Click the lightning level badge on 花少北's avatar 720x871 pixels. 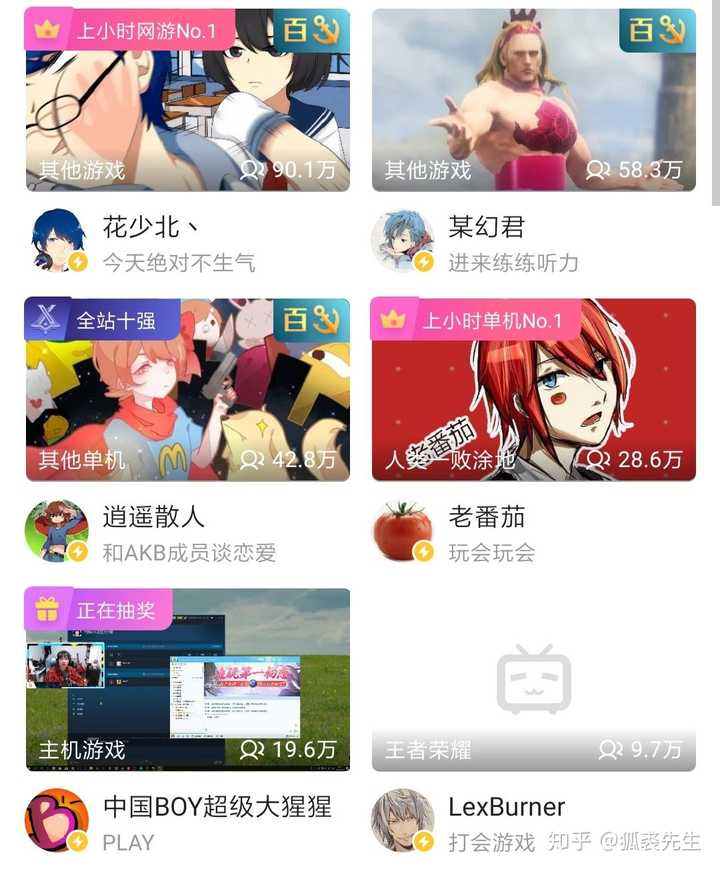click(x=78, y=262)
